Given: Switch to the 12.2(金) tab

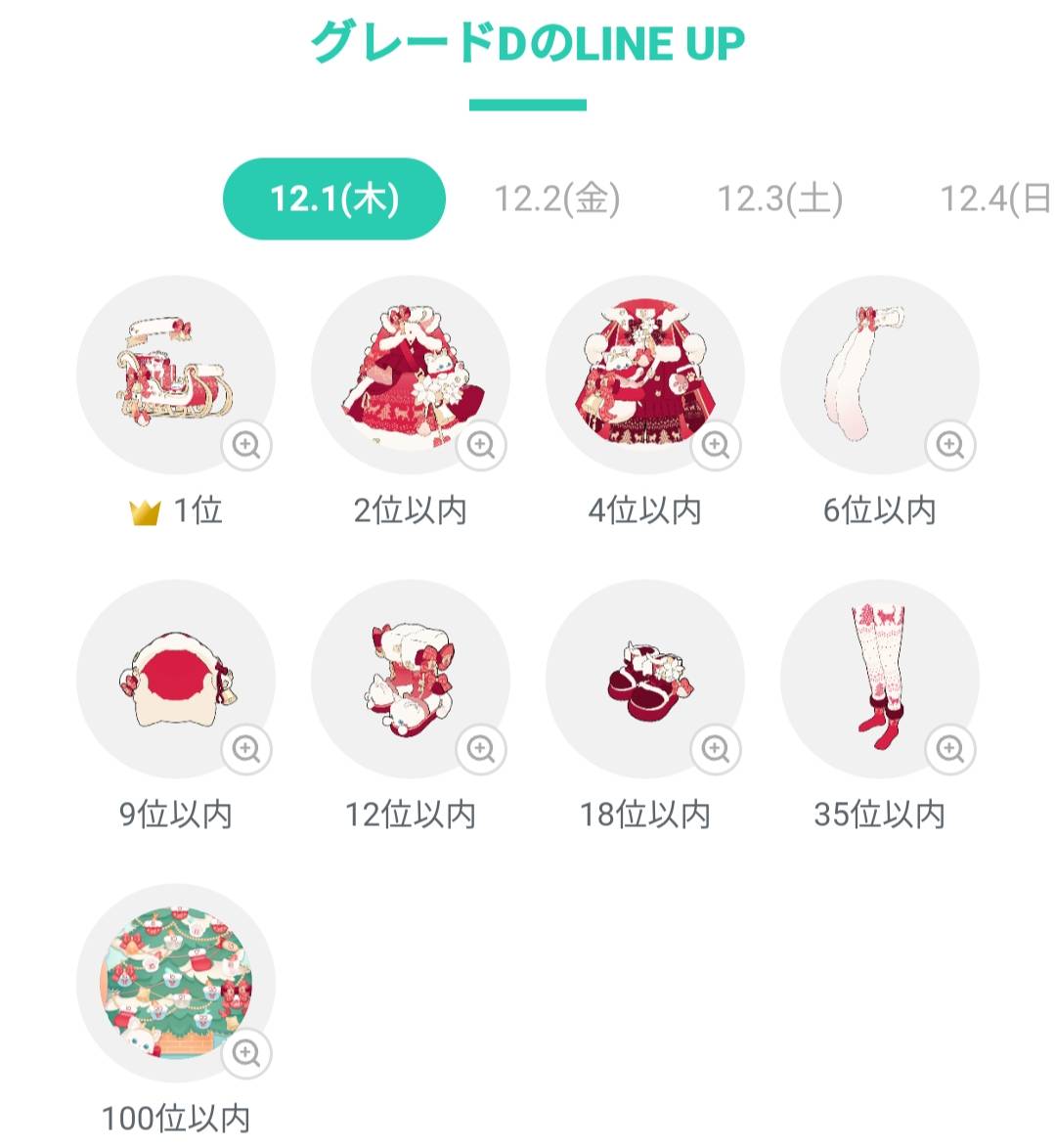Looking at the screenshot, I should pyautogui.click(x=557, y=199).
